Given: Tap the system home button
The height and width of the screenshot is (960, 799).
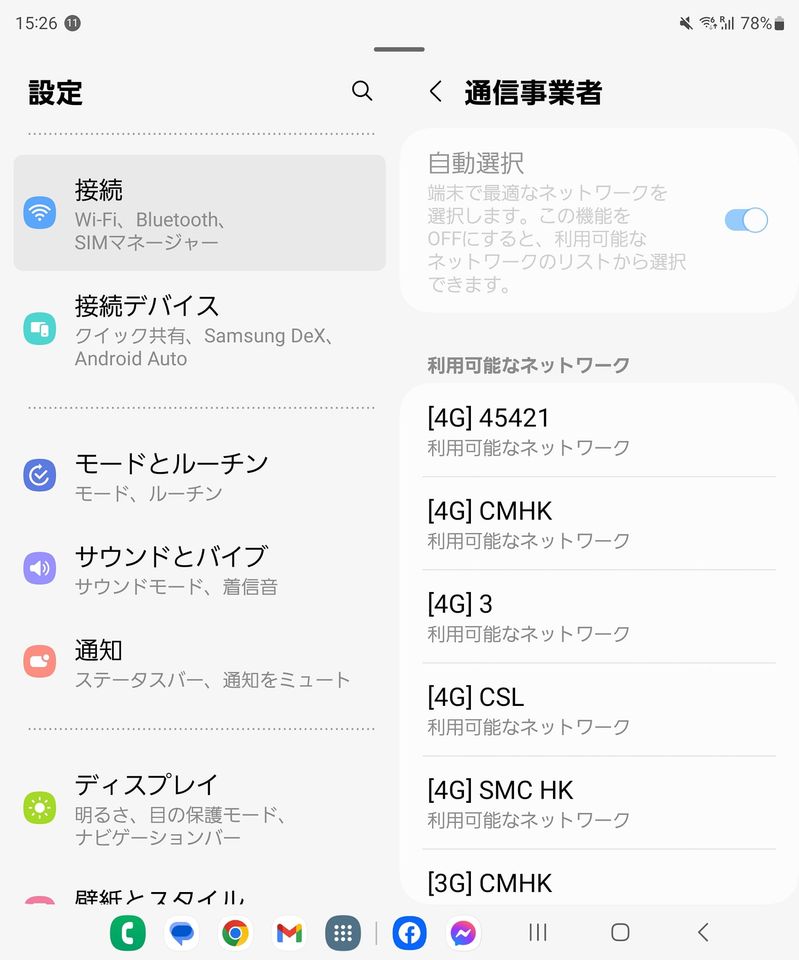Looking at the screenshot, I should (620, 933).
